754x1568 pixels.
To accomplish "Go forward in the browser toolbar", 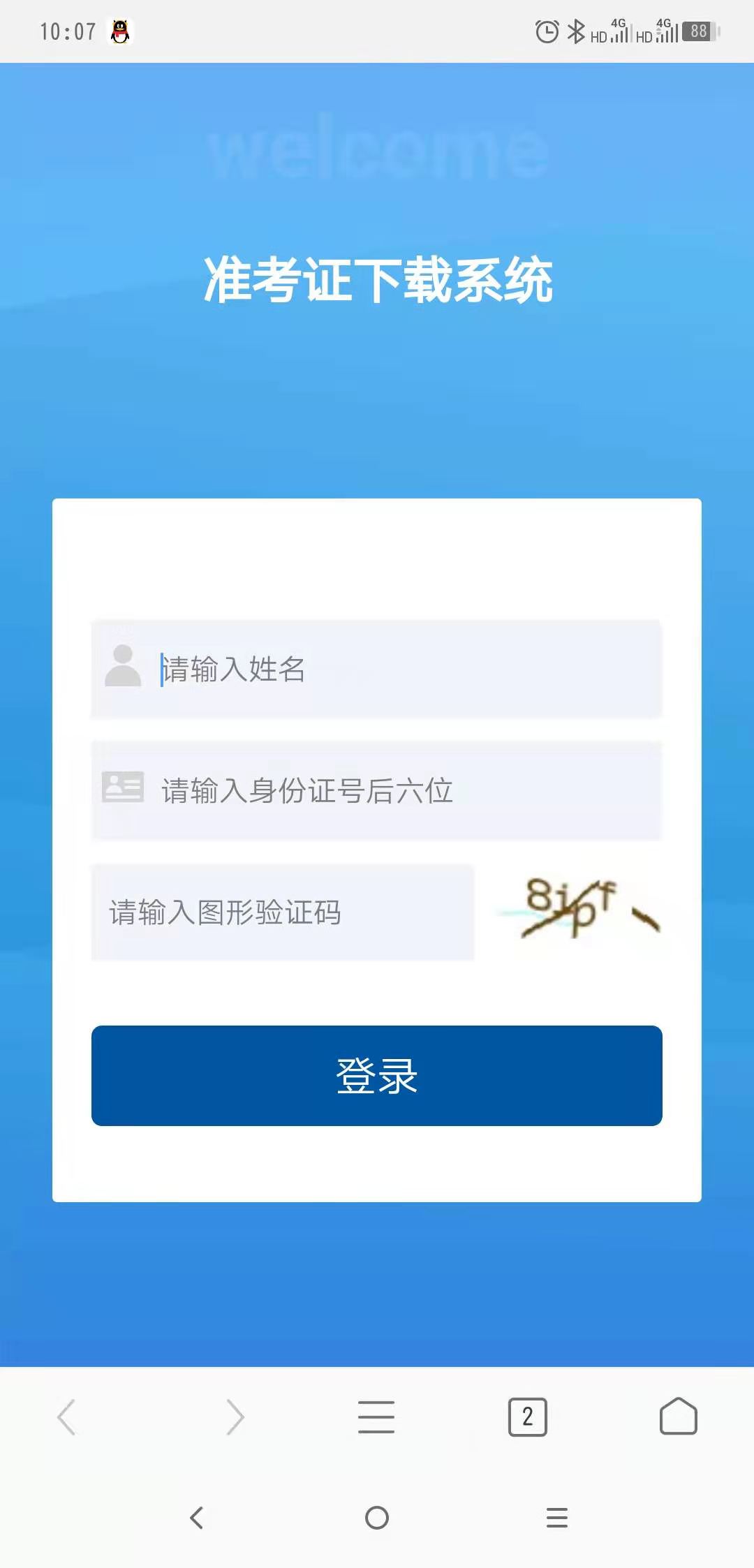I will coord(235,1417).
